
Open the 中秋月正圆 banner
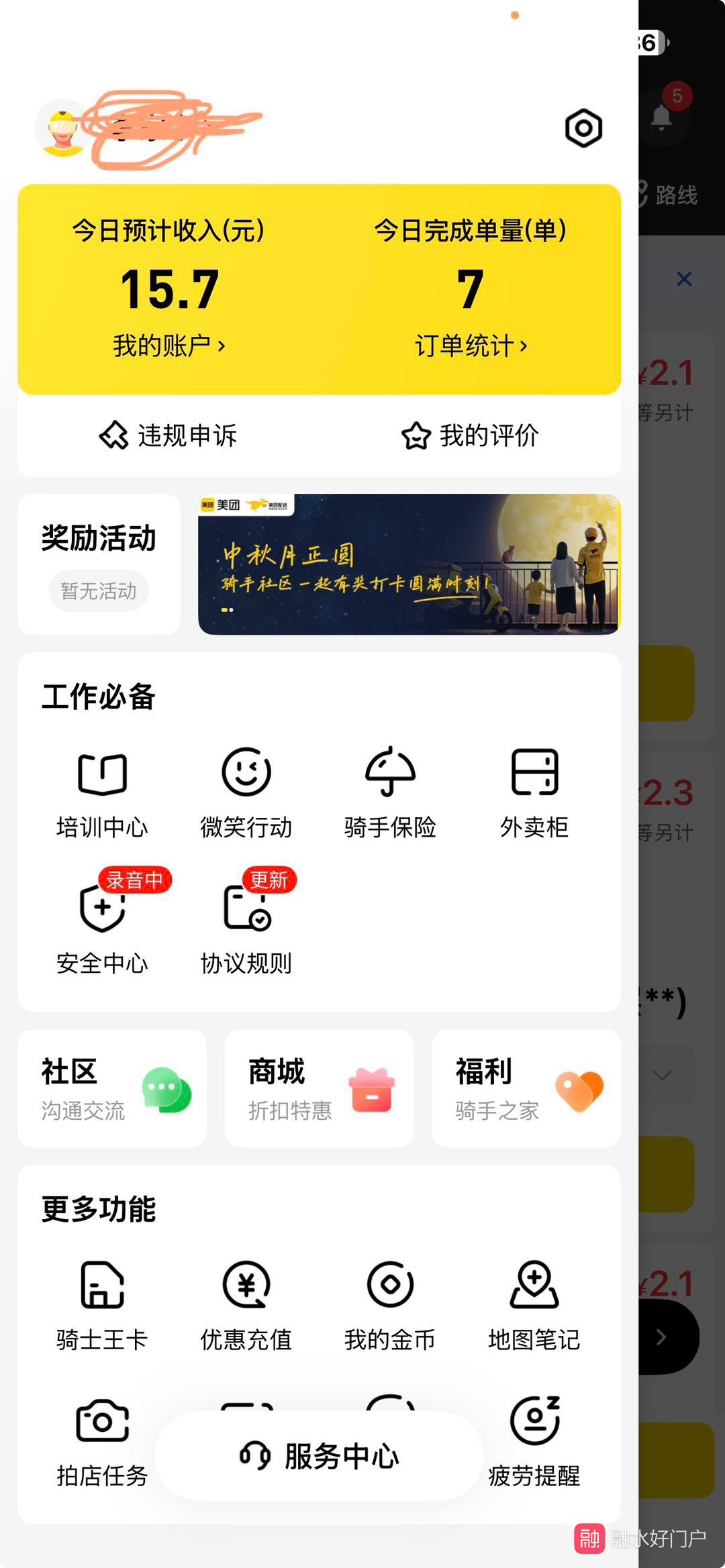pos(409,564)
